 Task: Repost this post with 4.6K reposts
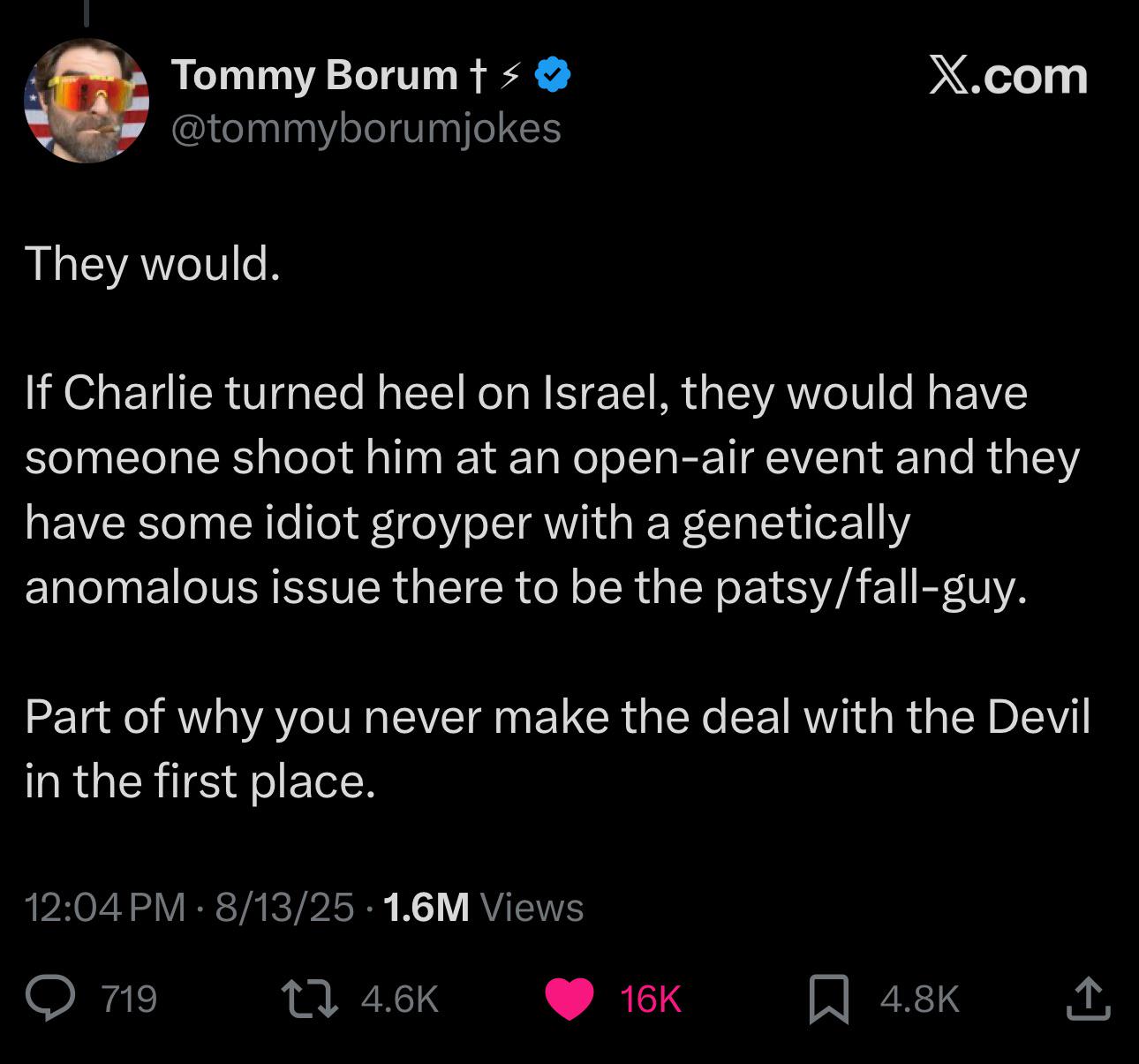coord(309,999)
